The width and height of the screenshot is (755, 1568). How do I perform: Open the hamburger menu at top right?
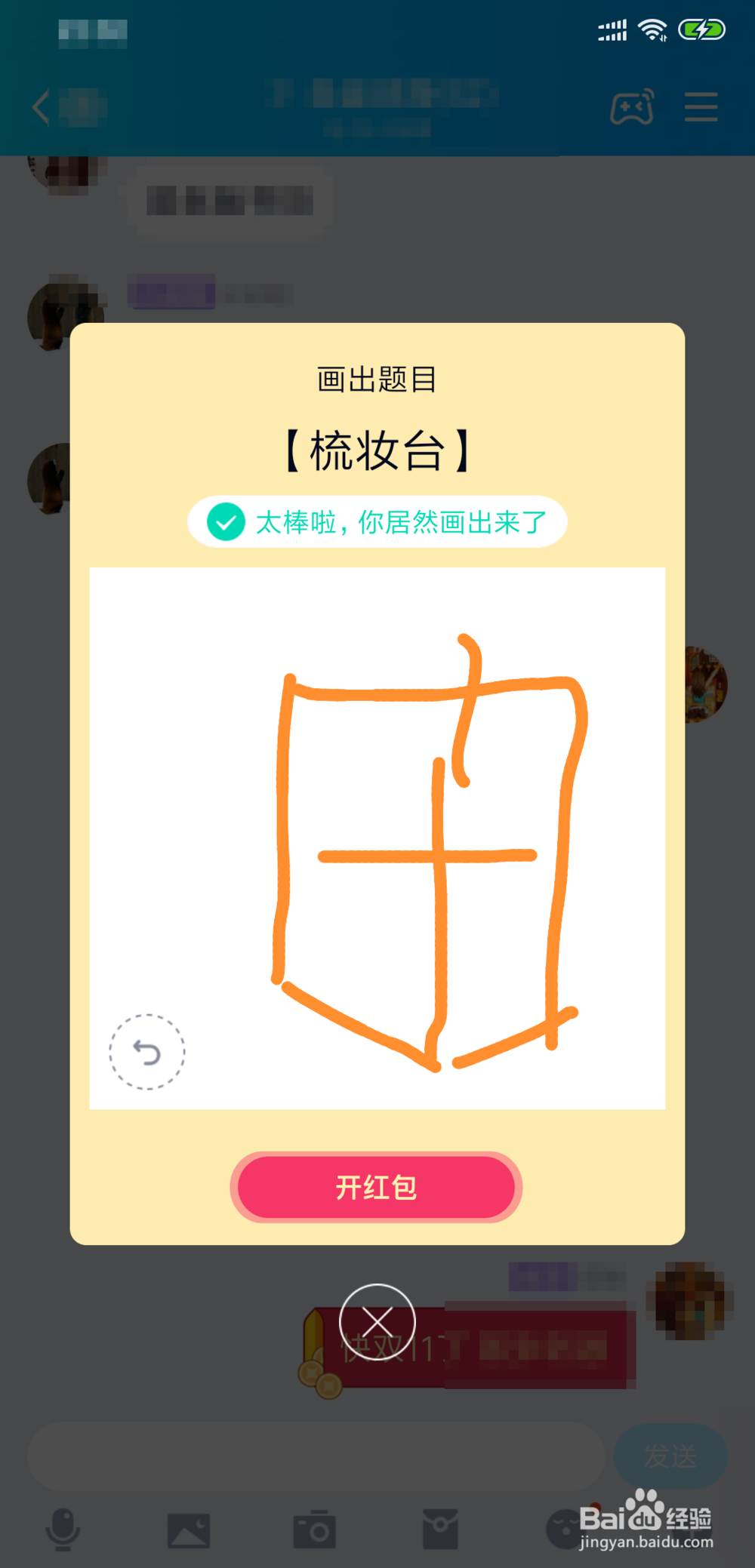[700, 108]
